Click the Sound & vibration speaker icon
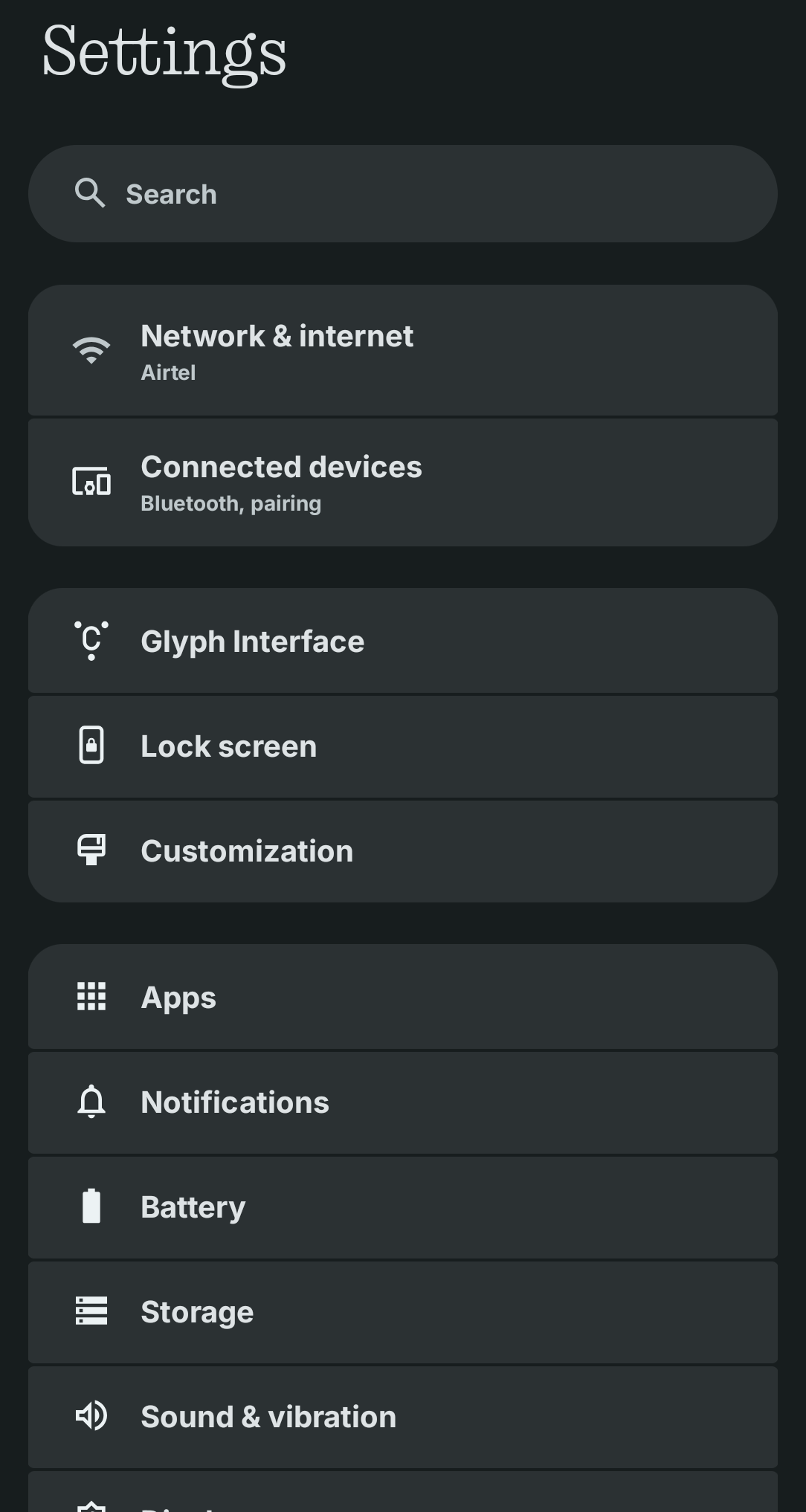 tap(91, 1416)
